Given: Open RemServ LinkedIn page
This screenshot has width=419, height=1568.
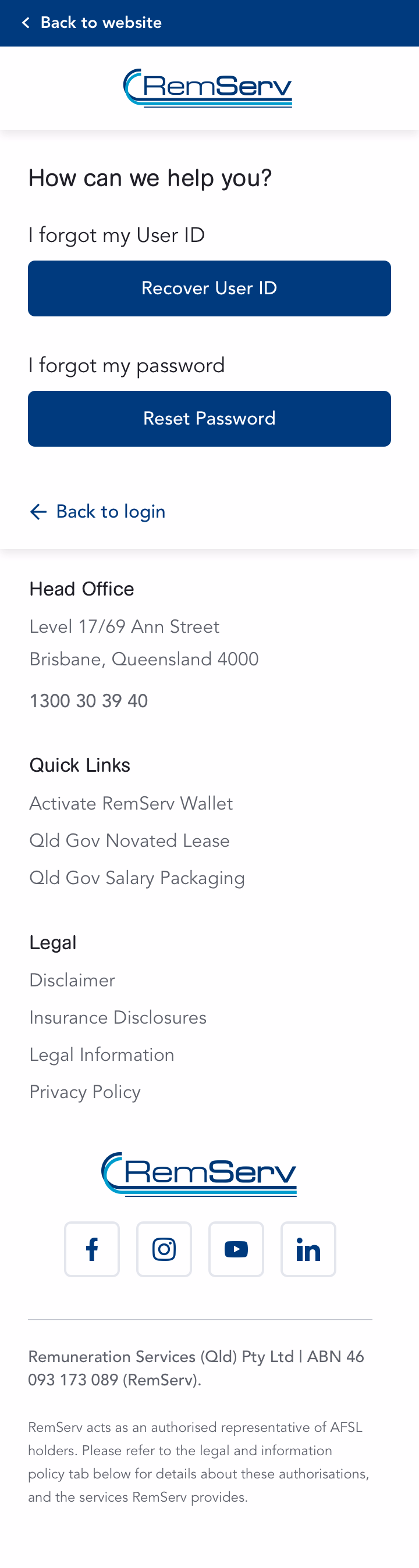Looking at the screenshot, I should (308, 1249).
